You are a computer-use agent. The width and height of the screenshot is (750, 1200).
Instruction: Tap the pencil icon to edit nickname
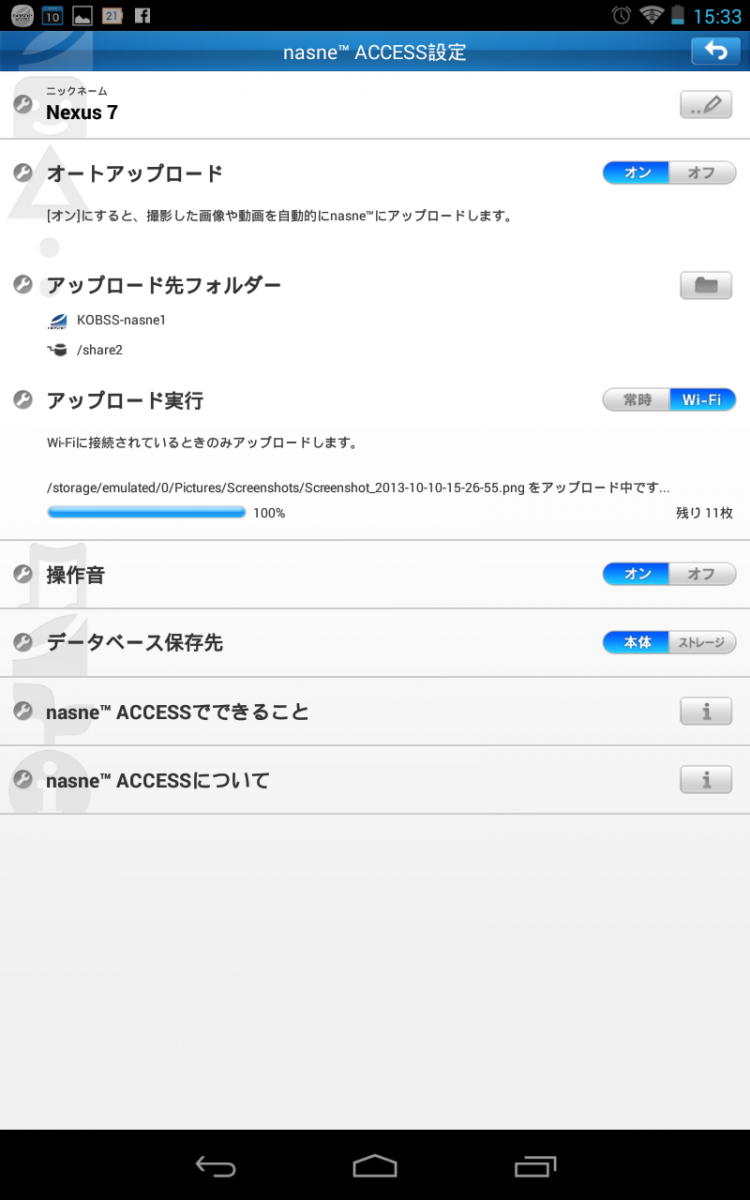pos(705,104)
